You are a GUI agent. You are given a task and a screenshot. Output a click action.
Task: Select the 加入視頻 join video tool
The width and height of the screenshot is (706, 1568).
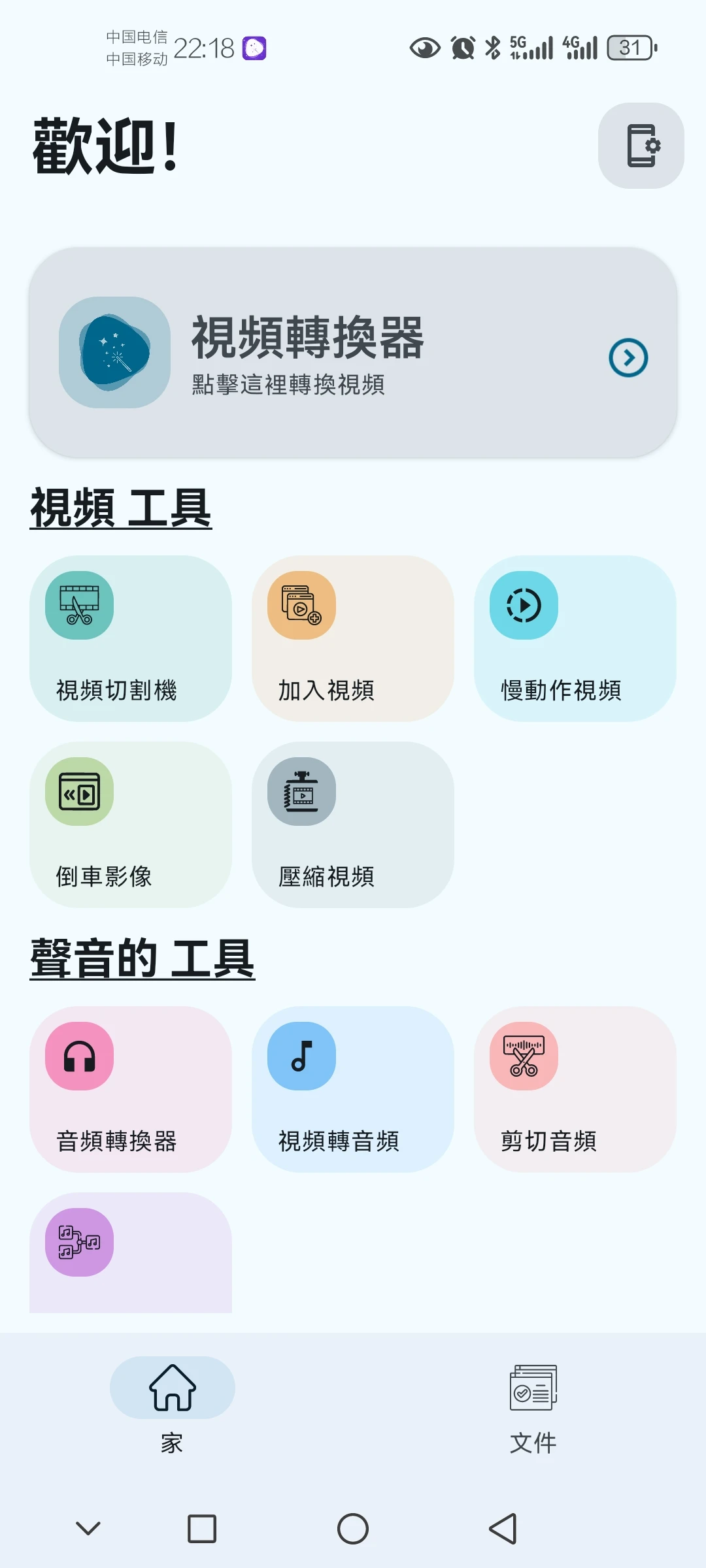(353, 639)
